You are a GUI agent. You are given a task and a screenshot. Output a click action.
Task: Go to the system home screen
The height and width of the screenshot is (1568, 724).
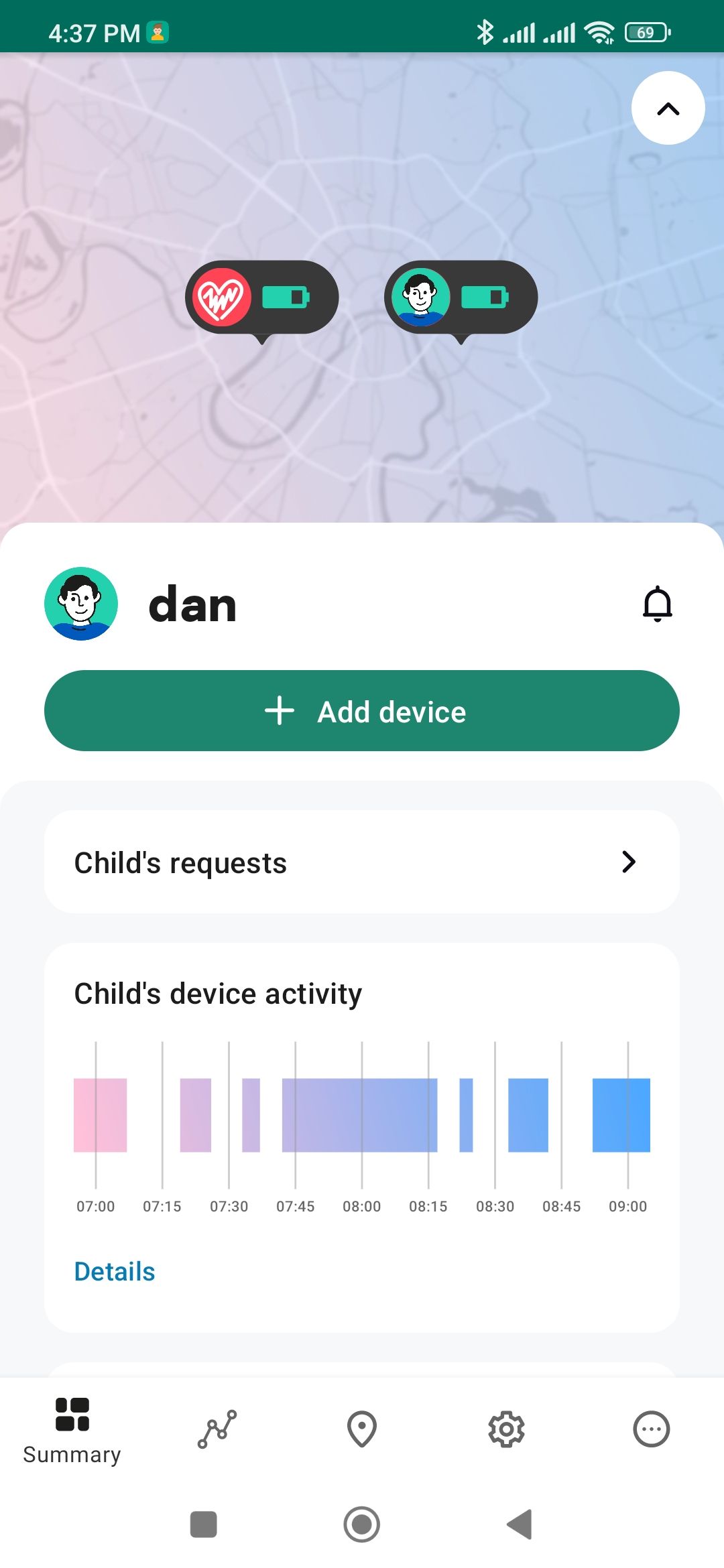[362, 1524]
